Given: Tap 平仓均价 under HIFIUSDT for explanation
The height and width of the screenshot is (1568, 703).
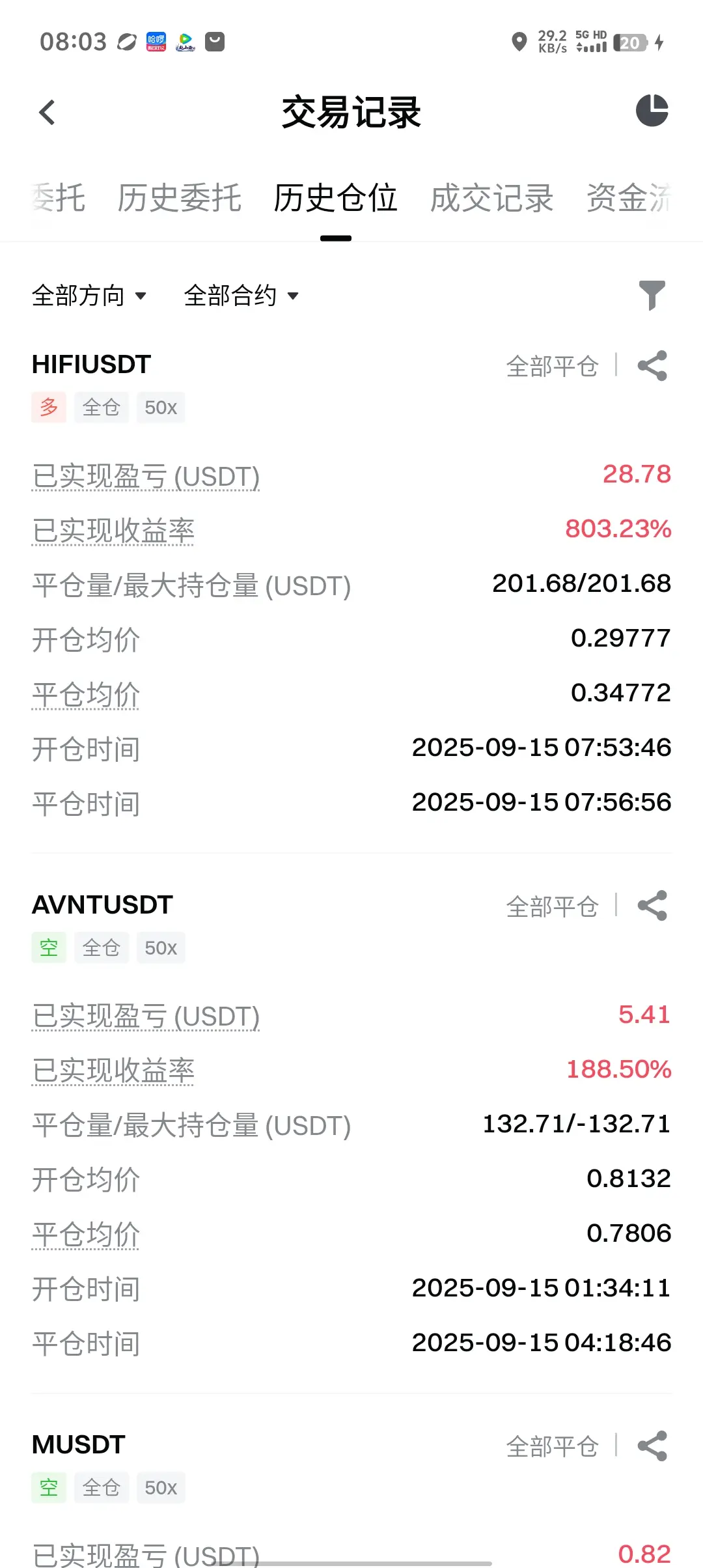Looking at the screenshot, I should click(x=86, y=694).
